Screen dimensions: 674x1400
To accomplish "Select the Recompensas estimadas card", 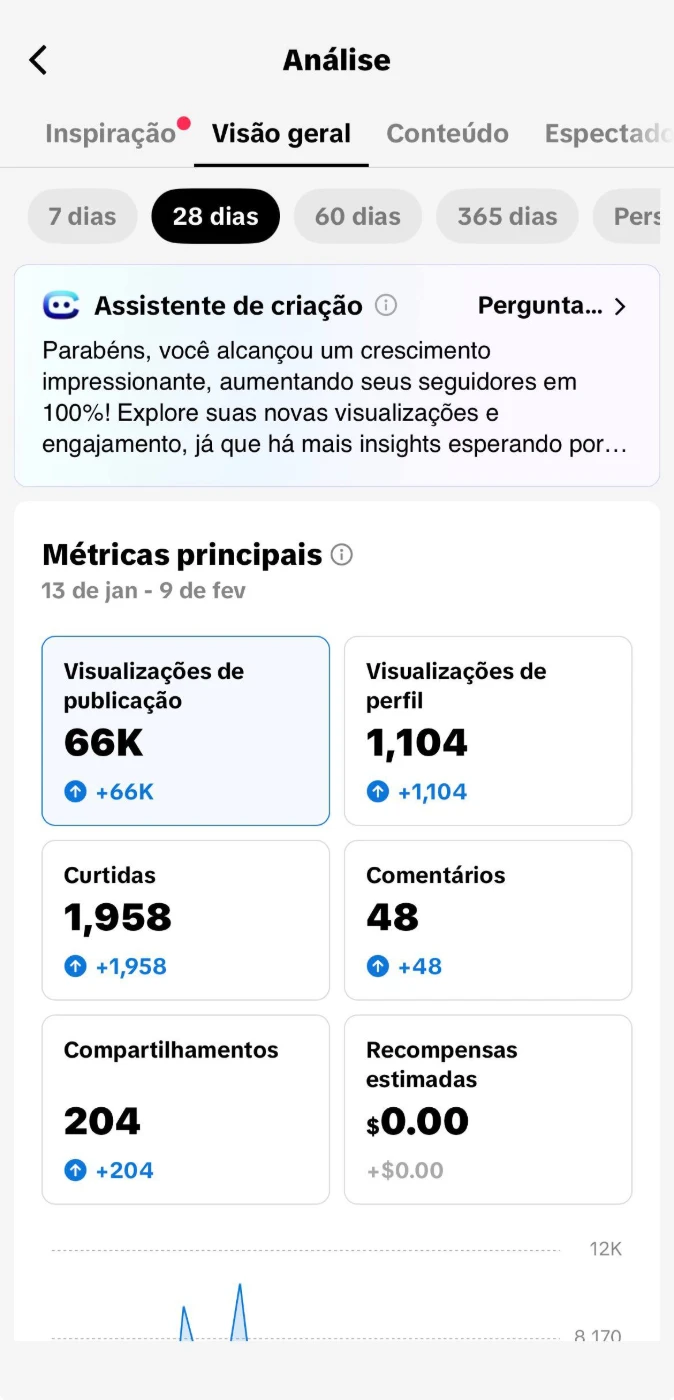I will [x=488, y=1110].
